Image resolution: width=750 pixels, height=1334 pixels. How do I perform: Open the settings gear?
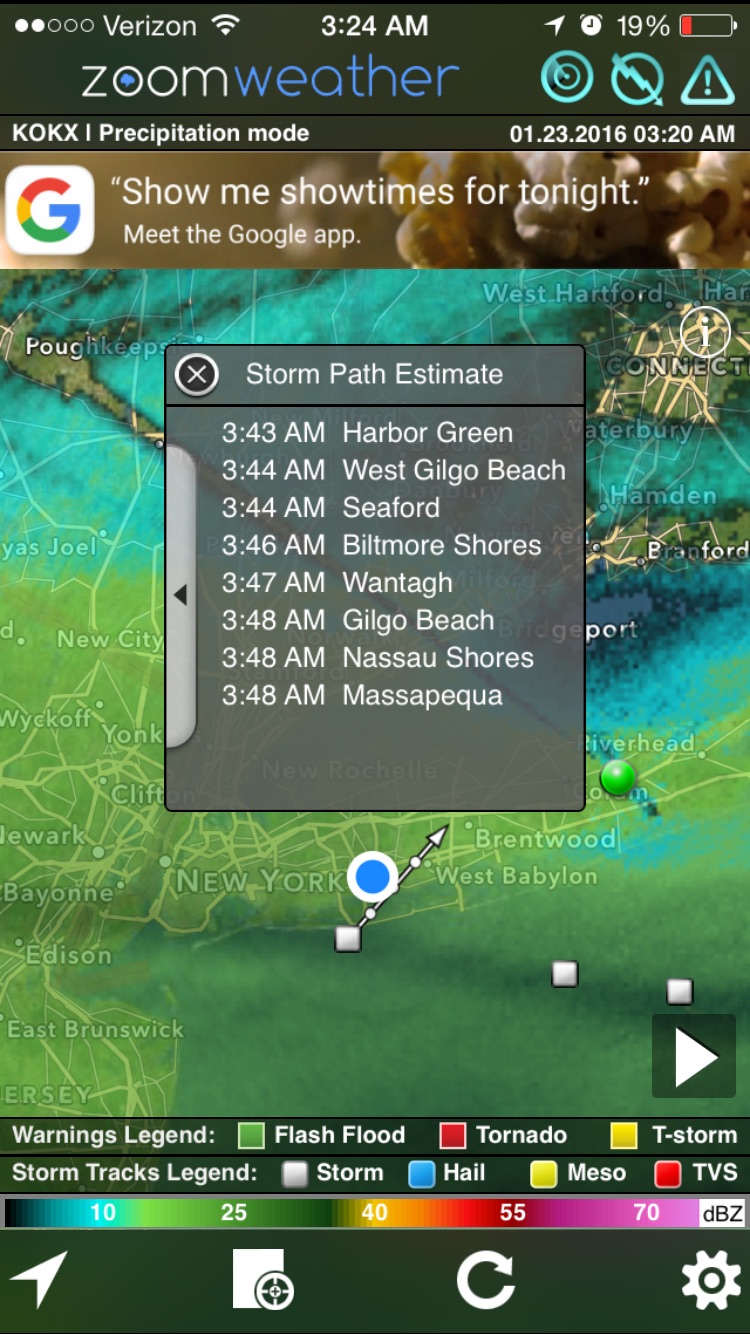point(711,1280)
